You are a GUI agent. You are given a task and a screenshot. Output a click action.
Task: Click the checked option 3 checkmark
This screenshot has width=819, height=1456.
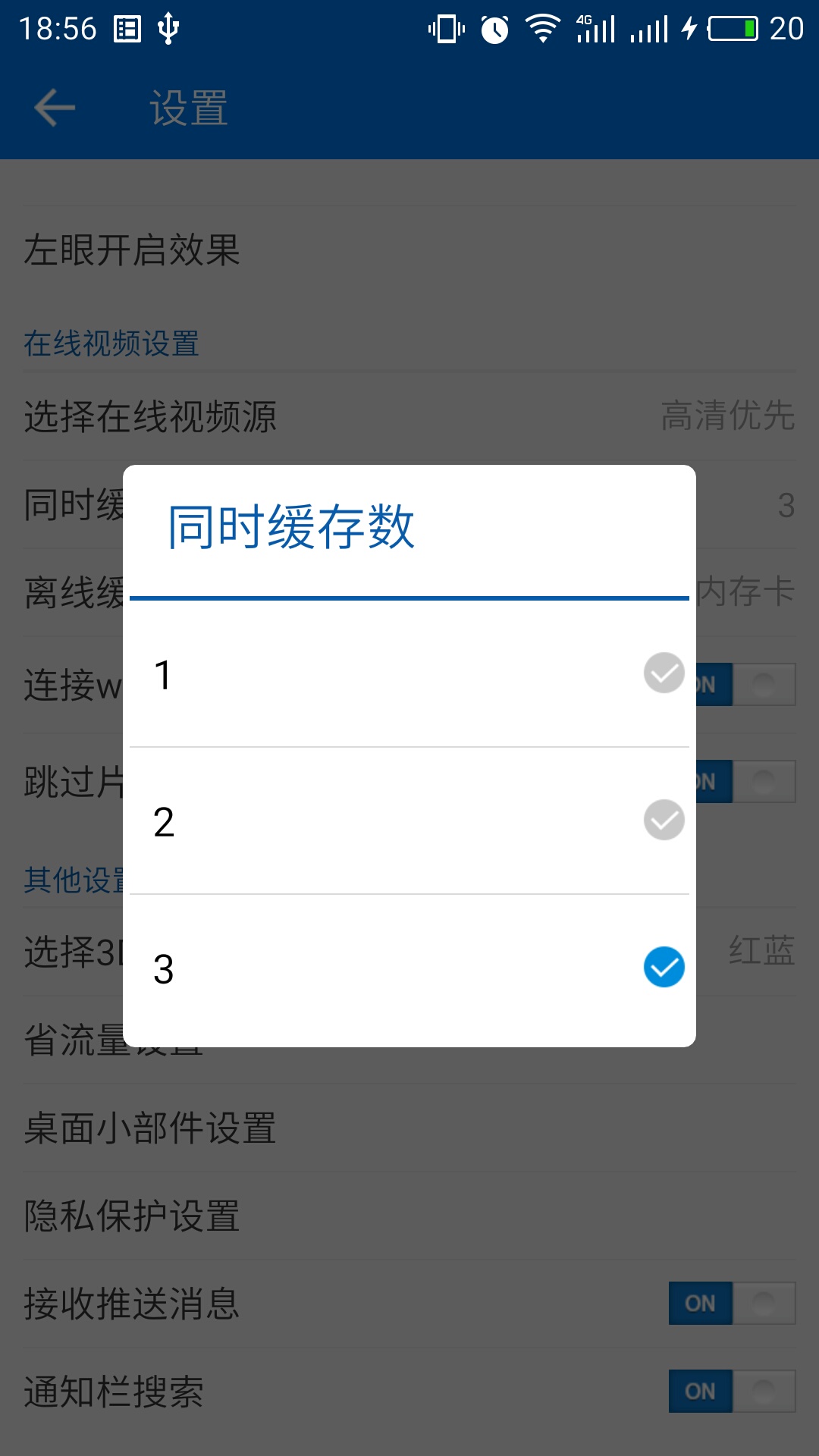(x=663, y=967)
